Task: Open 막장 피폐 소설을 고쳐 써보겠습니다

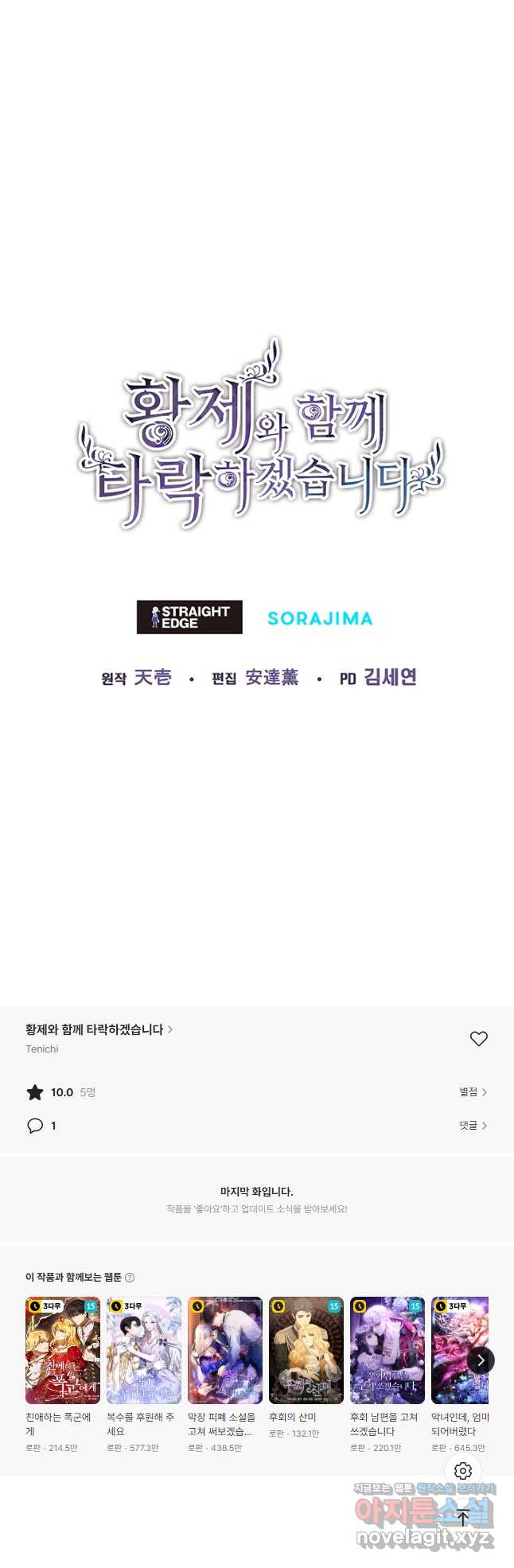Action: click(x=225, y=1350)
